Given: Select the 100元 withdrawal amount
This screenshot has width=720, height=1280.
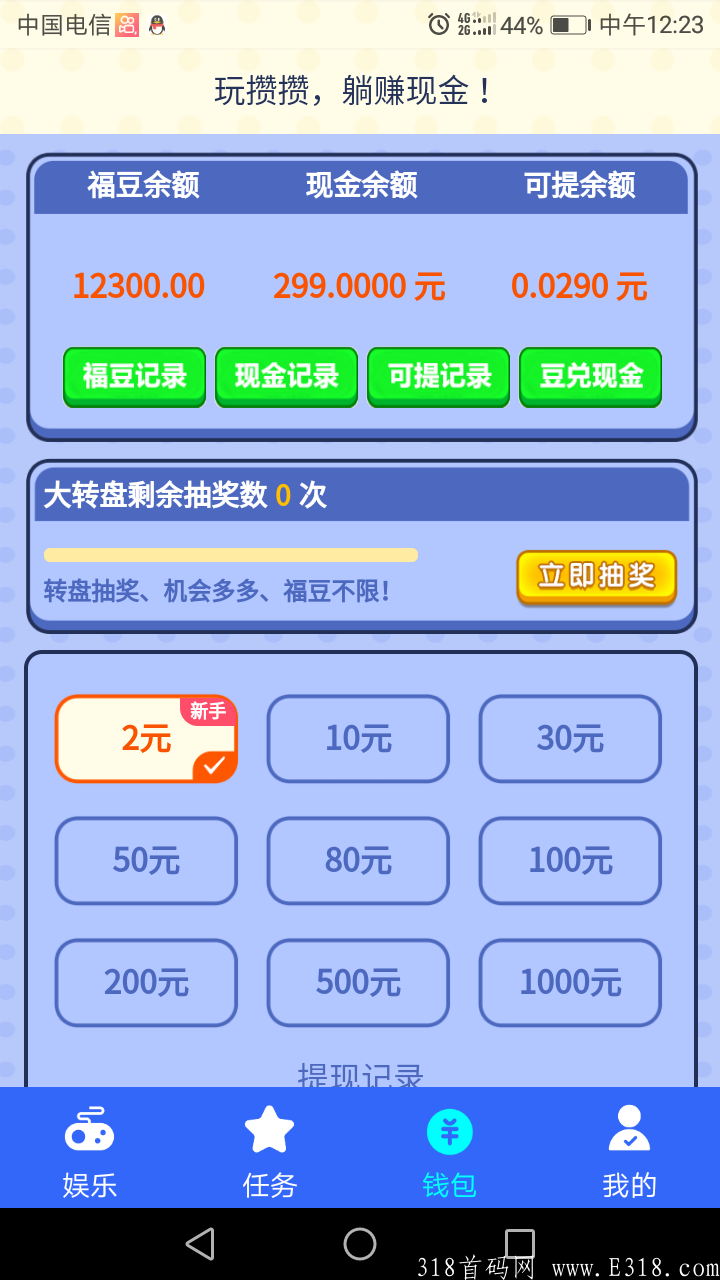Looking at the screenshot, I should coord(570,861).
